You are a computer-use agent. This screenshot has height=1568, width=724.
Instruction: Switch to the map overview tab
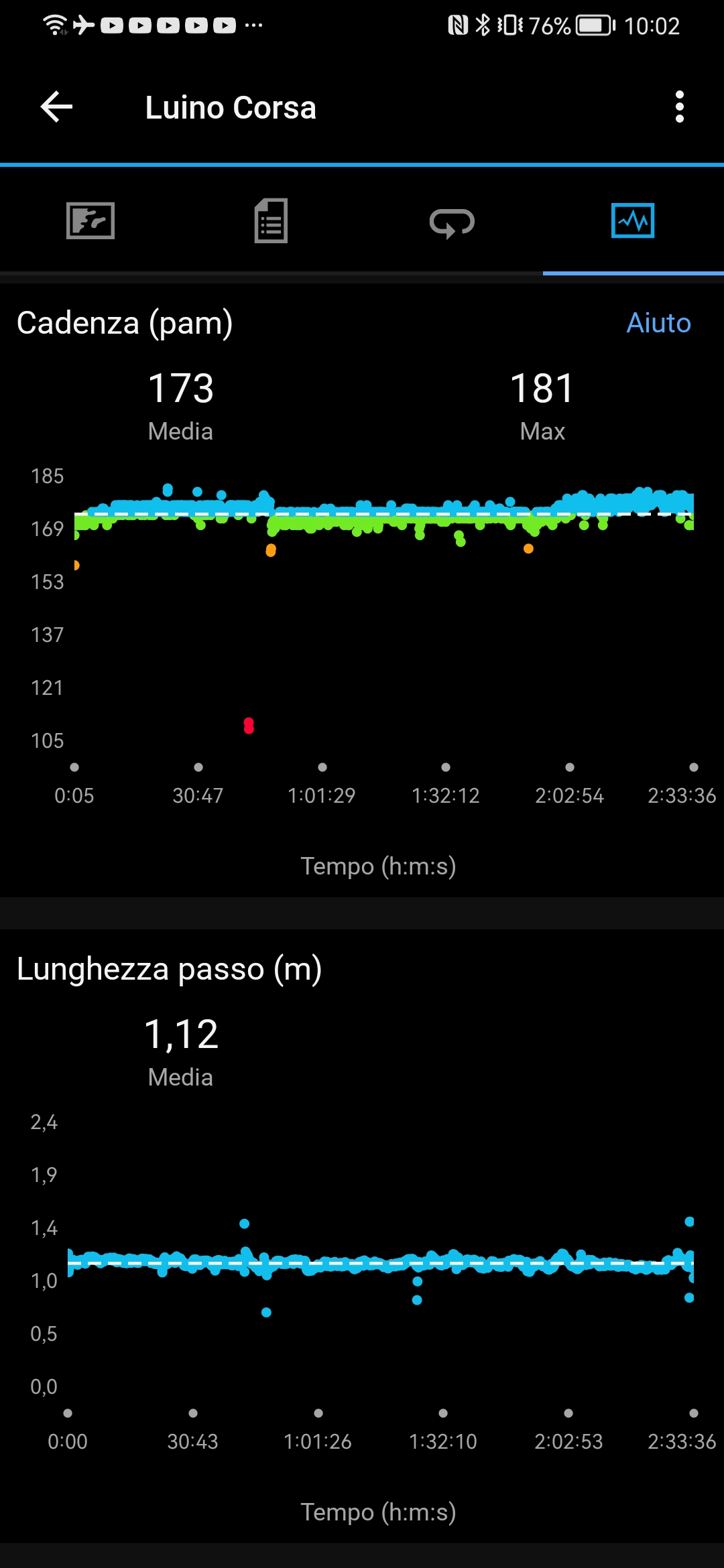pyautogui.click(x=90, y=220)
